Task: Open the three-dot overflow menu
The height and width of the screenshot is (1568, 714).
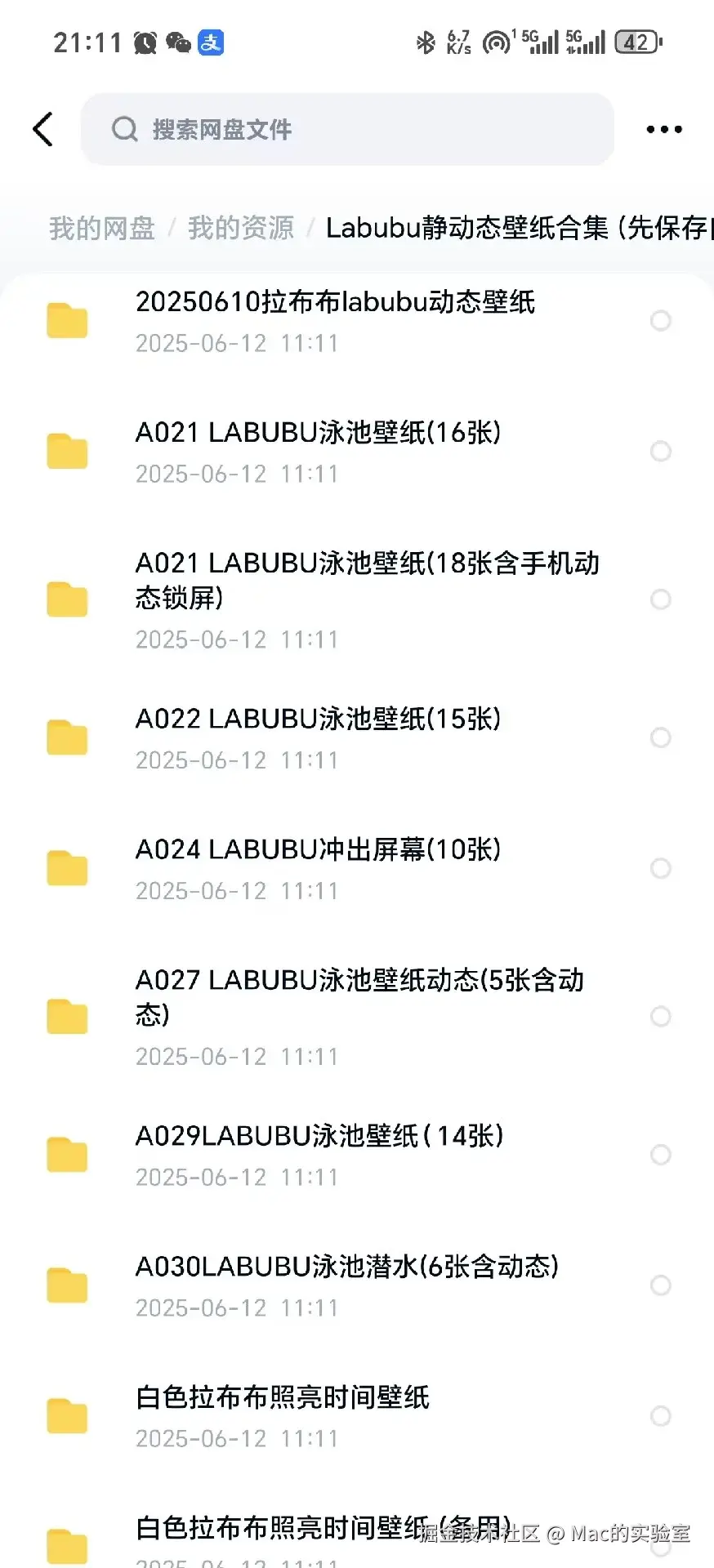Action: 663,129
